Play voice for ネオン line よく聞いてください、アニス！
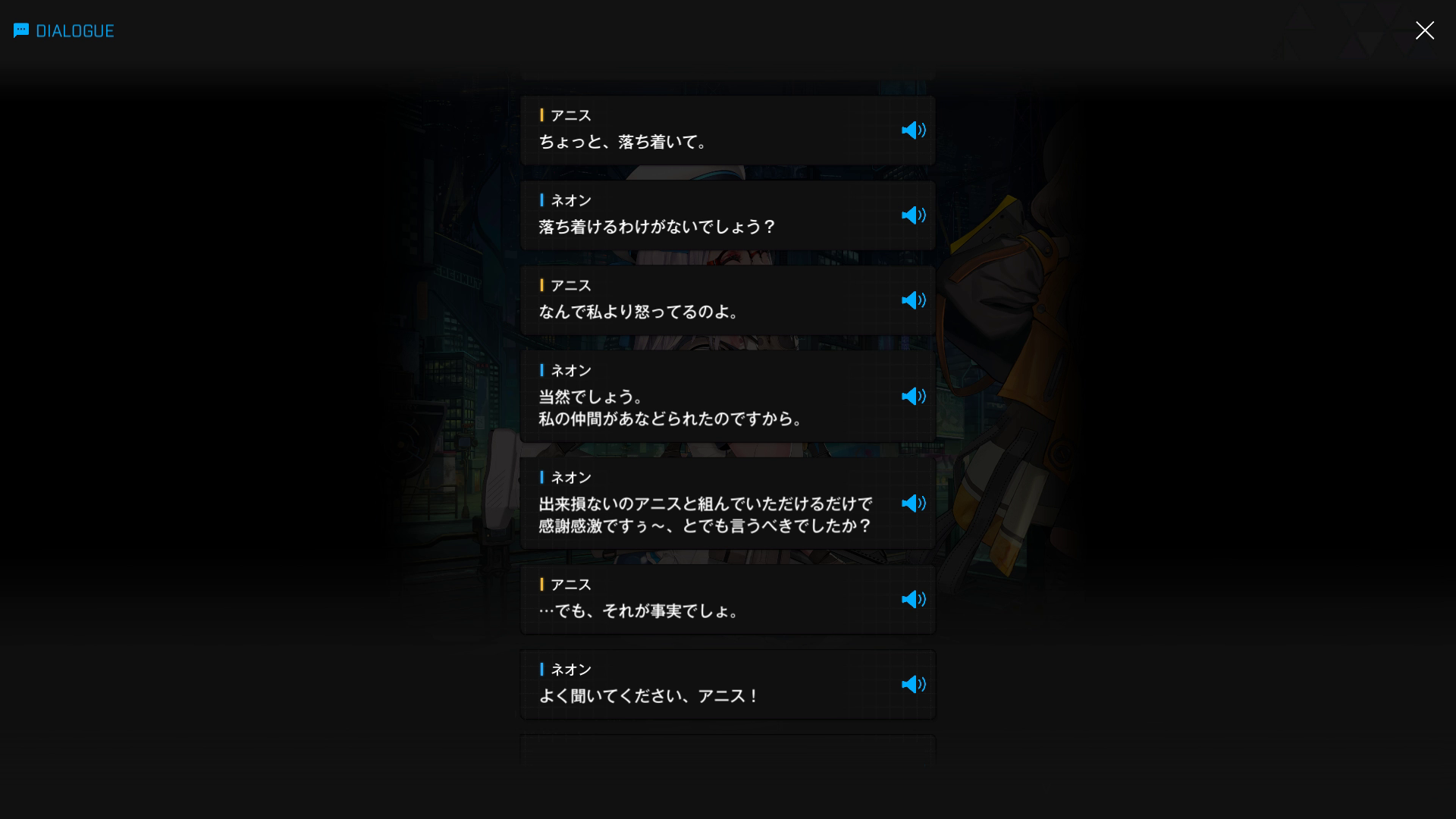Image resolution: width=1456 pixels, height=819 pixels. pos(913,685)
